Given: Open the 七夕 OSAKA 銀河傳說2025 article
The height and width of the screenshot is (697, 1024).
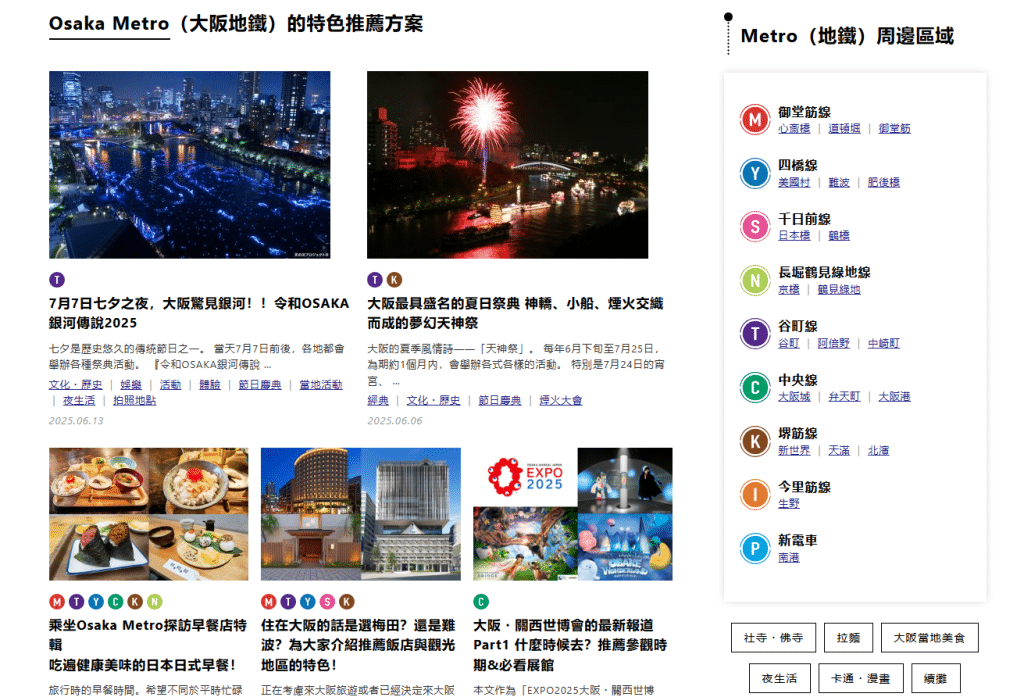Looking at the screenshot, I should 198,313.
